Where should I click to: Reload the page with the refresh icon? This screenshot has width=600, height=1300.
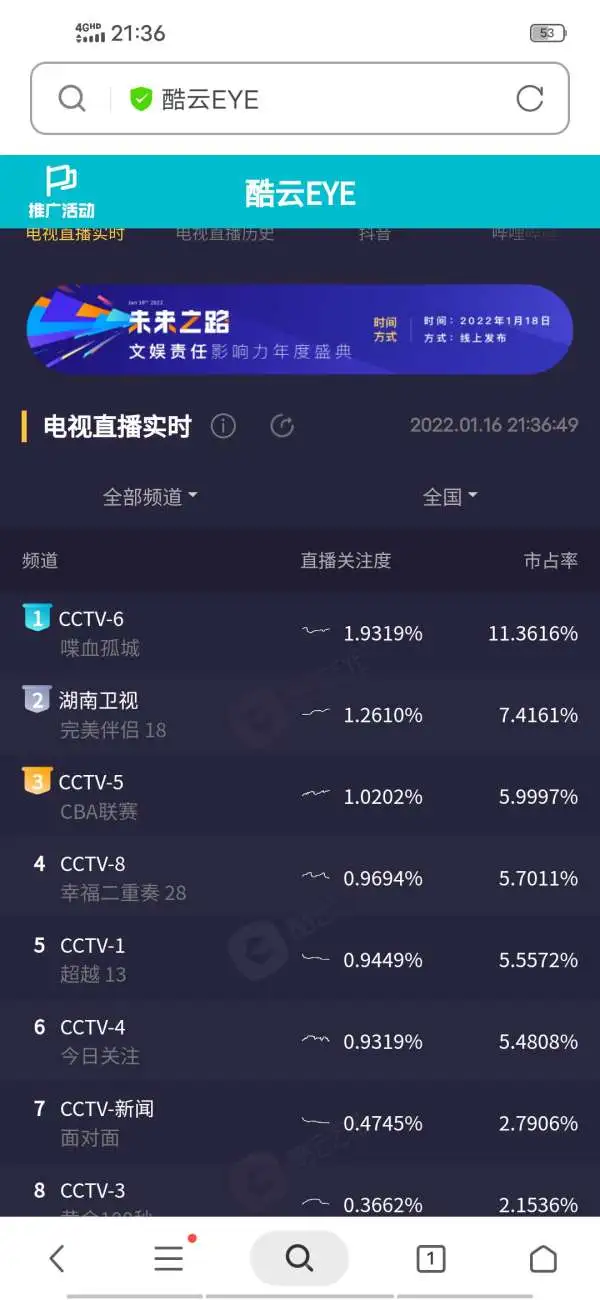529,98
